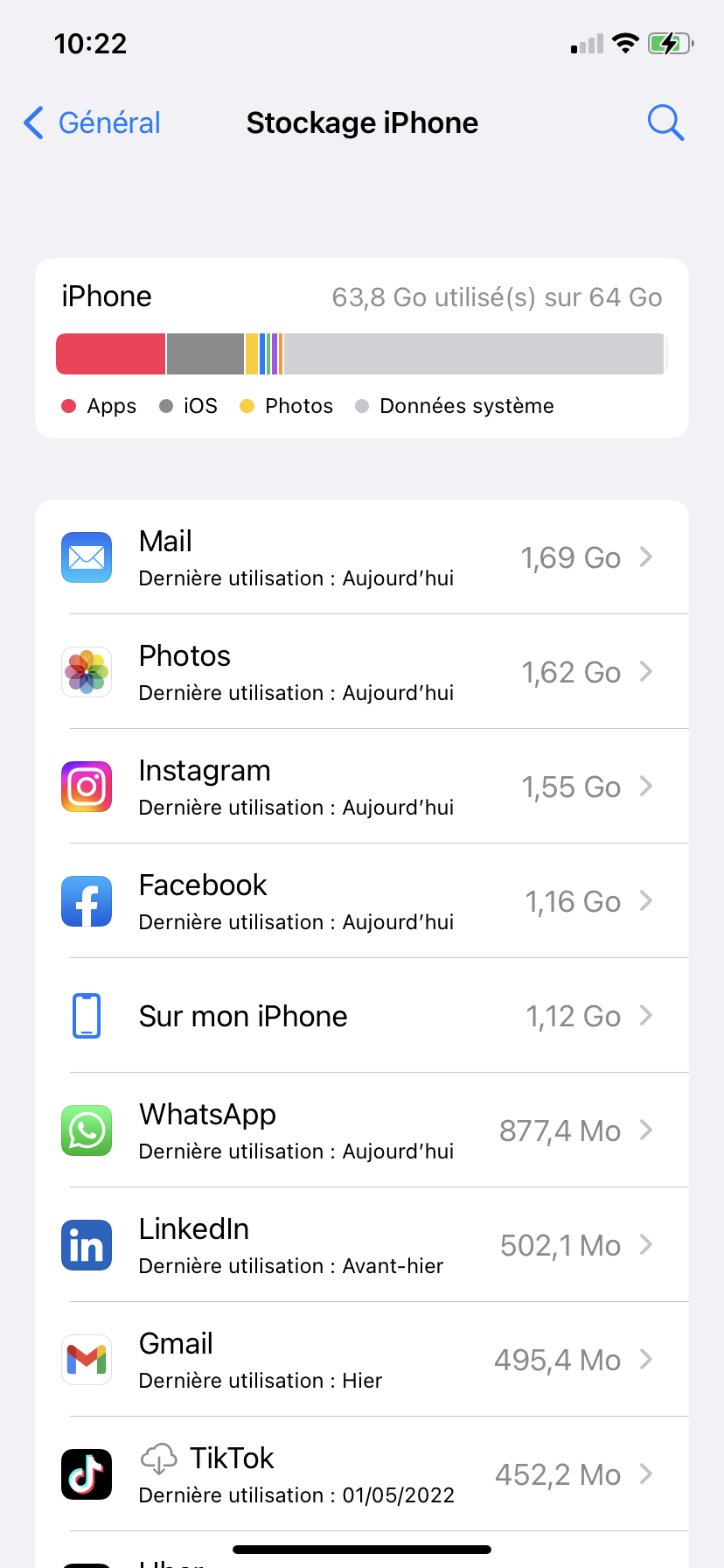Select the Facebook storage row
The width and height of the screenshot is (724, 1568).
click(362, 901)
